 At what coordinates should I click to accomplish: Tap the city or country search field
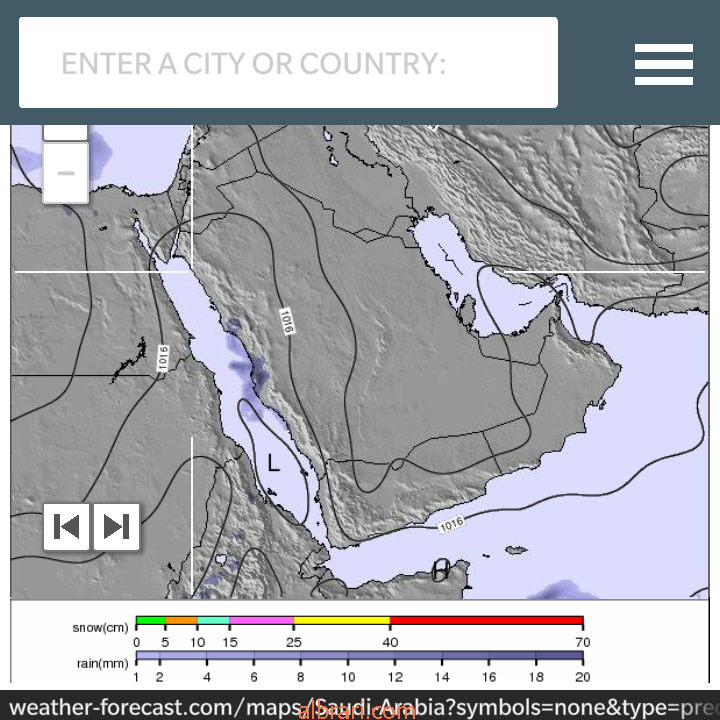tap(288, 63)
